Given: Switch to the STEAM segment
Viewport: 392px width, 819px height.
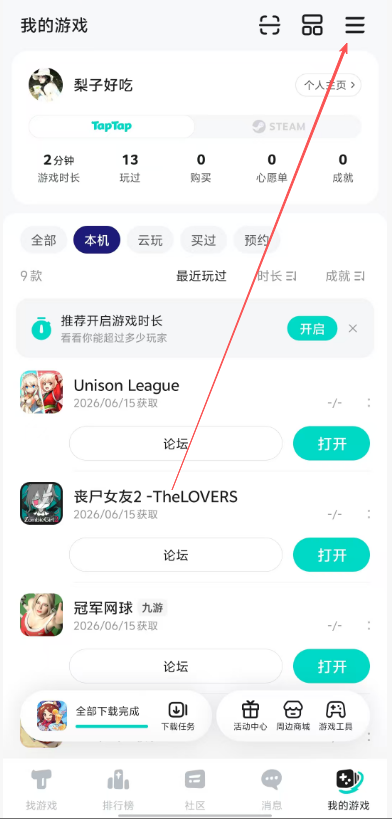Looking at the screenshot, I should (x=279, y=126).
